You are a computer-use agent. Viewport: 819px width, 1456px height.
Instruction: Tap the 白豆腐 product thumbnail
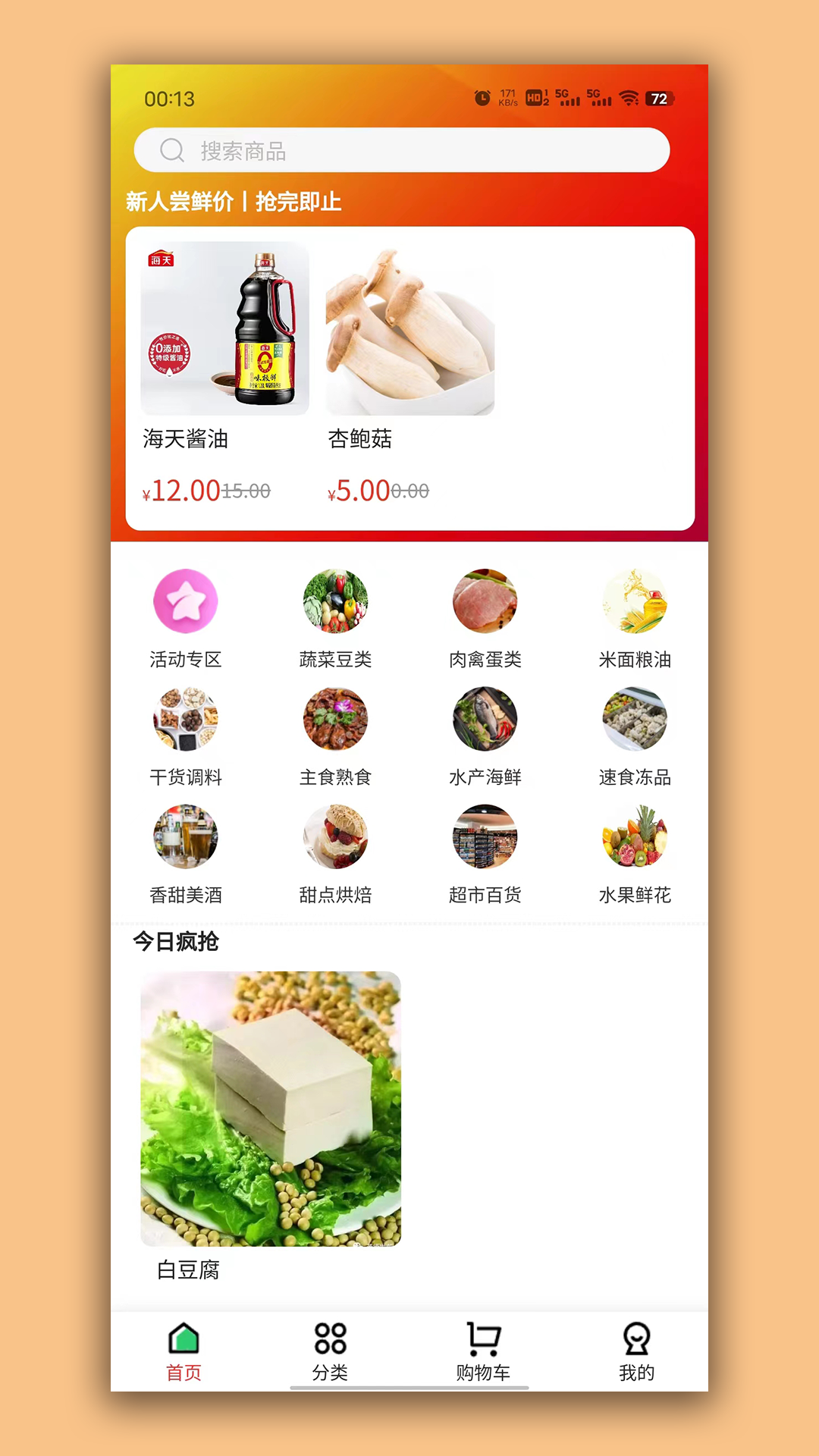coord(271,1107)
